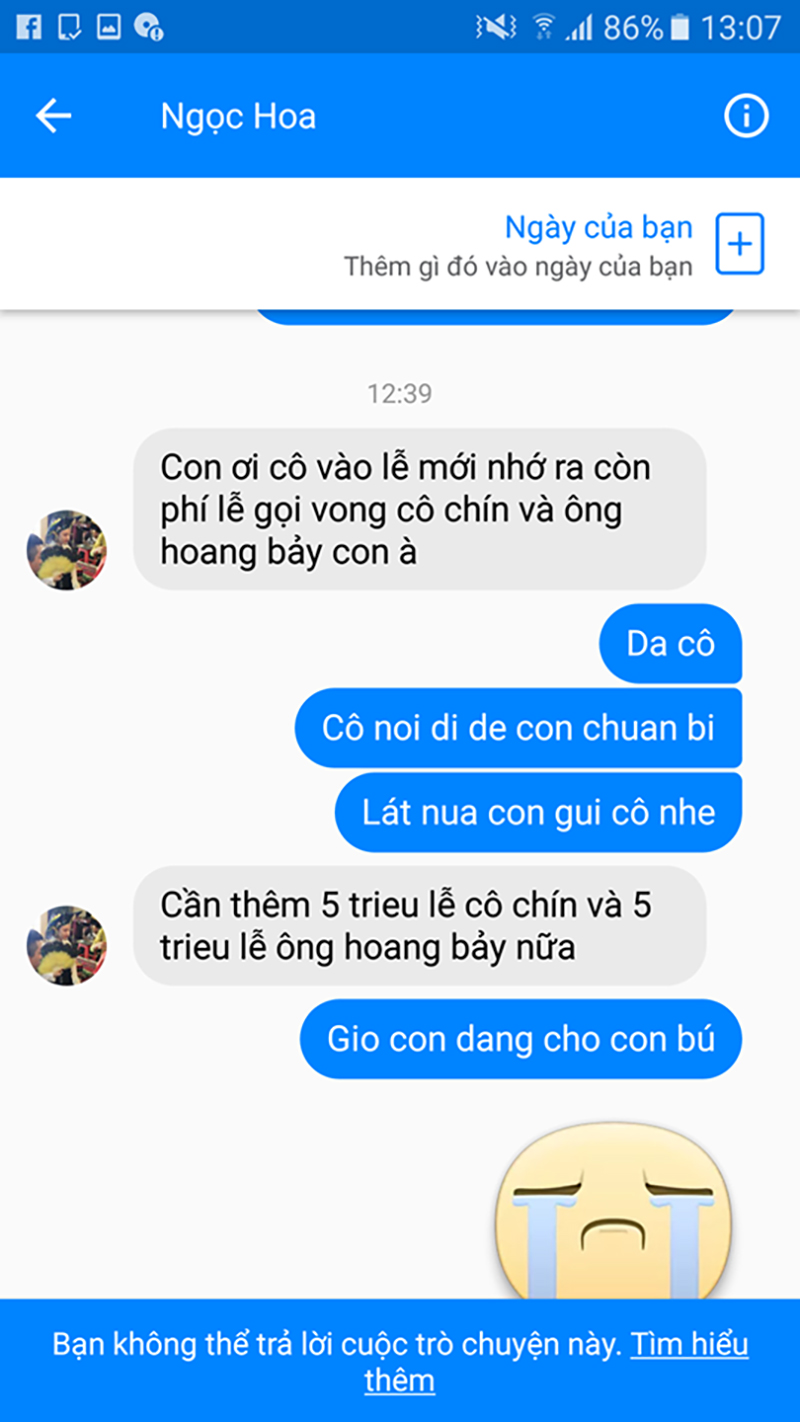This screenshot has height=1422, width=800.
Task: Open the 'Tìm hiểu thêm' link
Action: coord(689,1345)
